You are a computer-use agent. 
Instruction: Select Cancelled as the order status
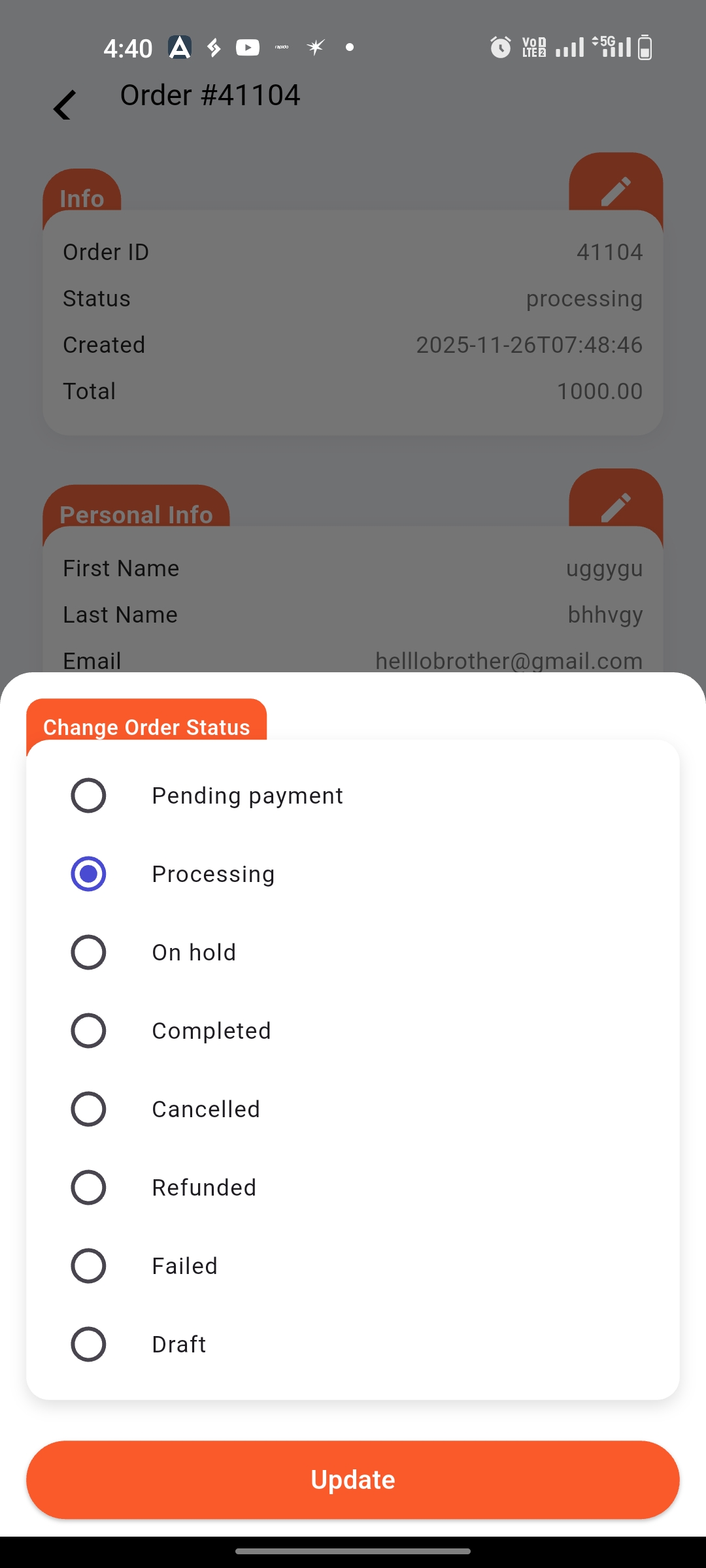88,1109
